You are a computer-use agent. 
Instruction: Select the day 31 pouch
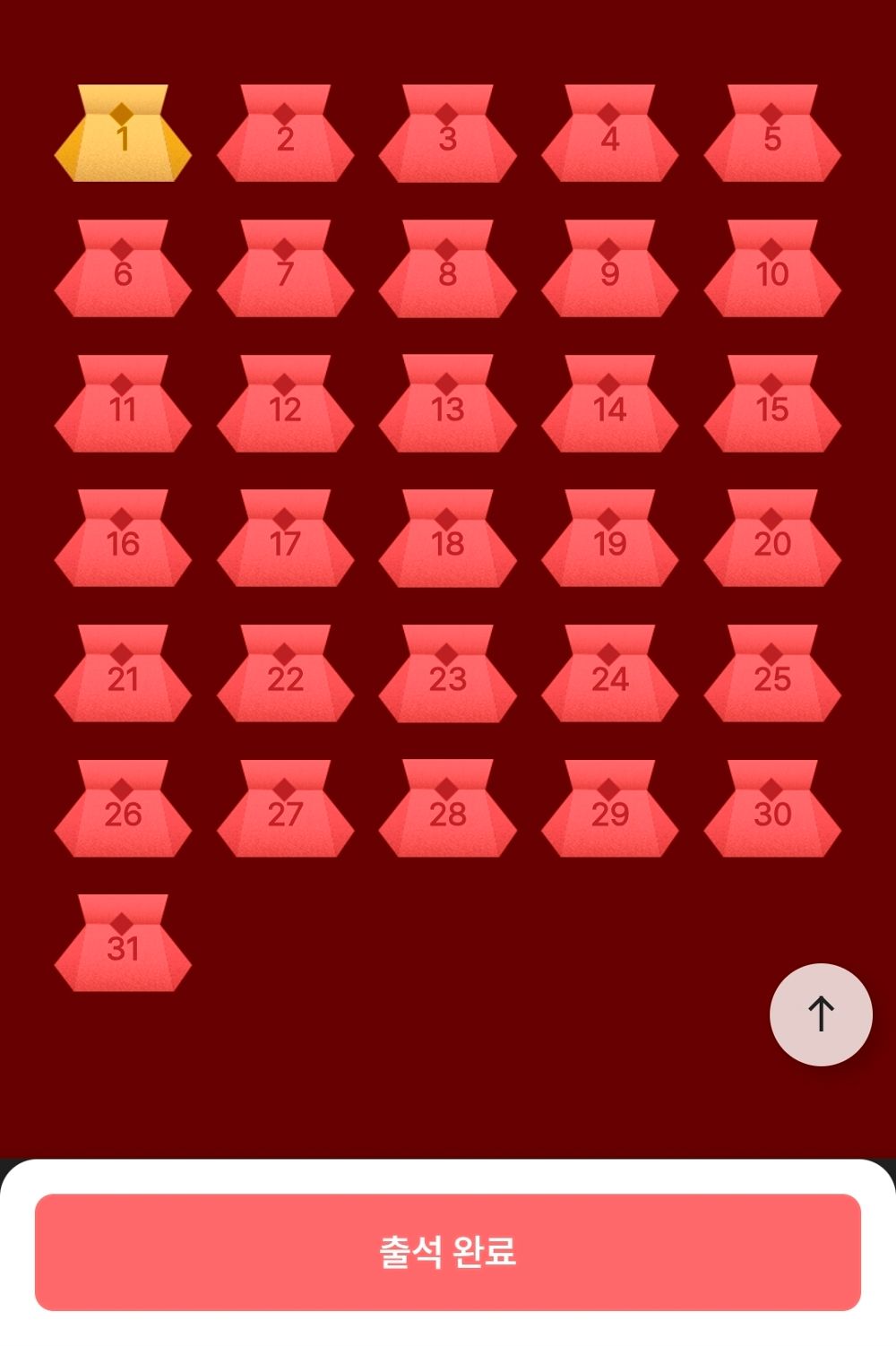tap(123, 945)
